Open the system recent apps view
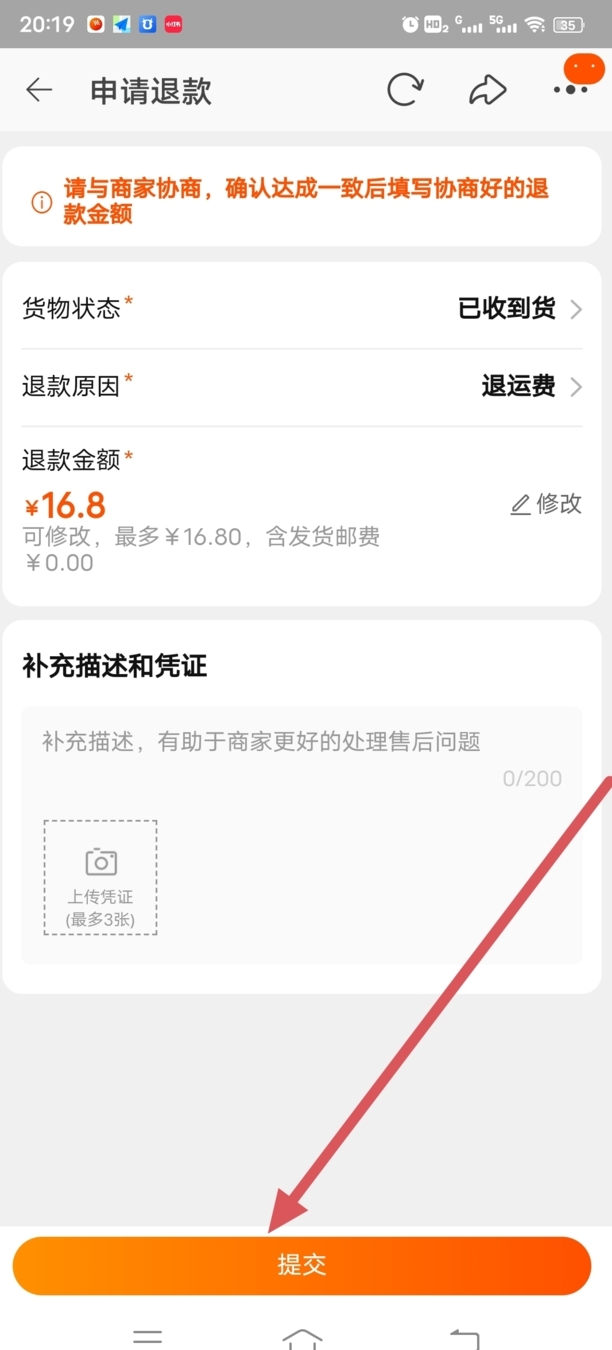Viewport: 612px width, 1350px height. coord(147,1338)
